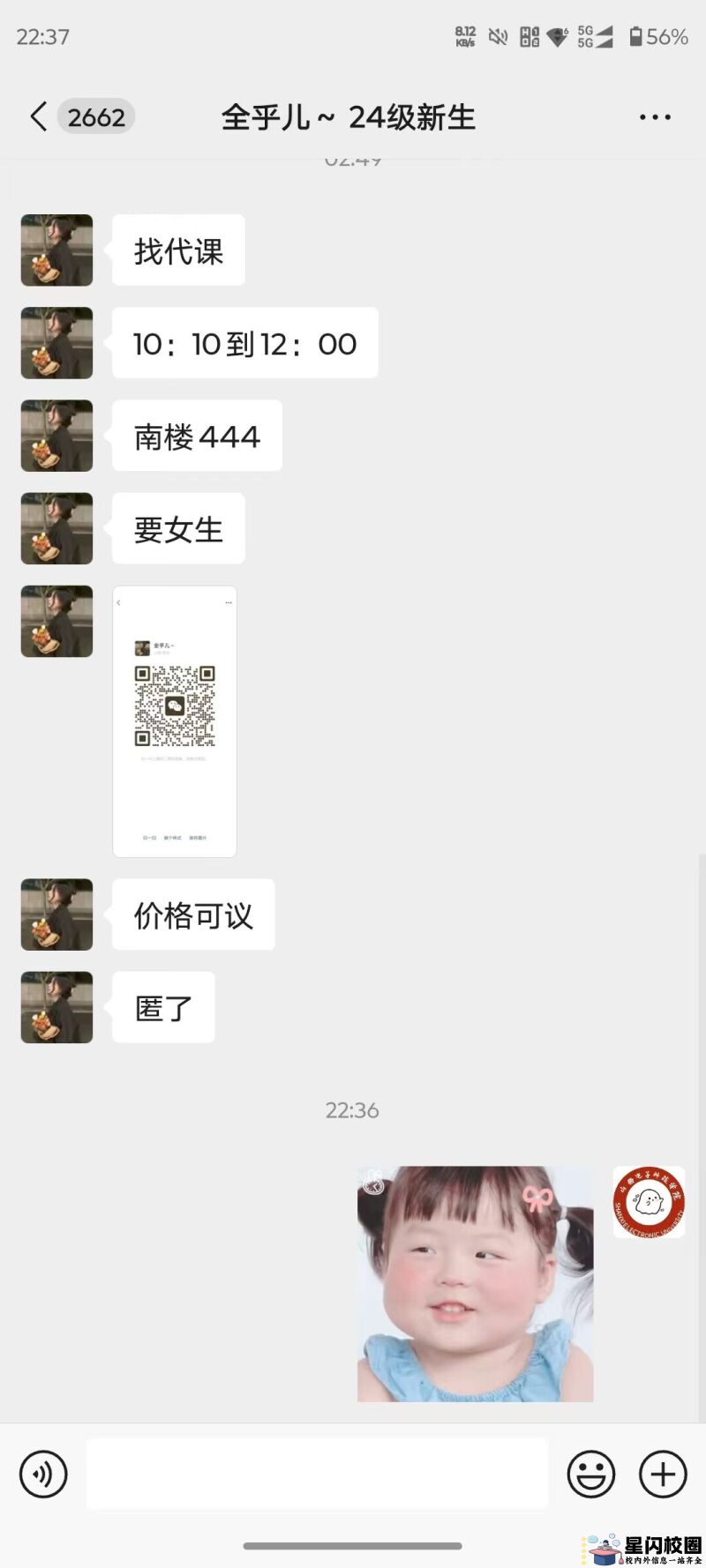Open sender's avatar next to 找代课
The width and height of the screenshot is (706, 1568).
pyautogui.click(x=56, y=250)
